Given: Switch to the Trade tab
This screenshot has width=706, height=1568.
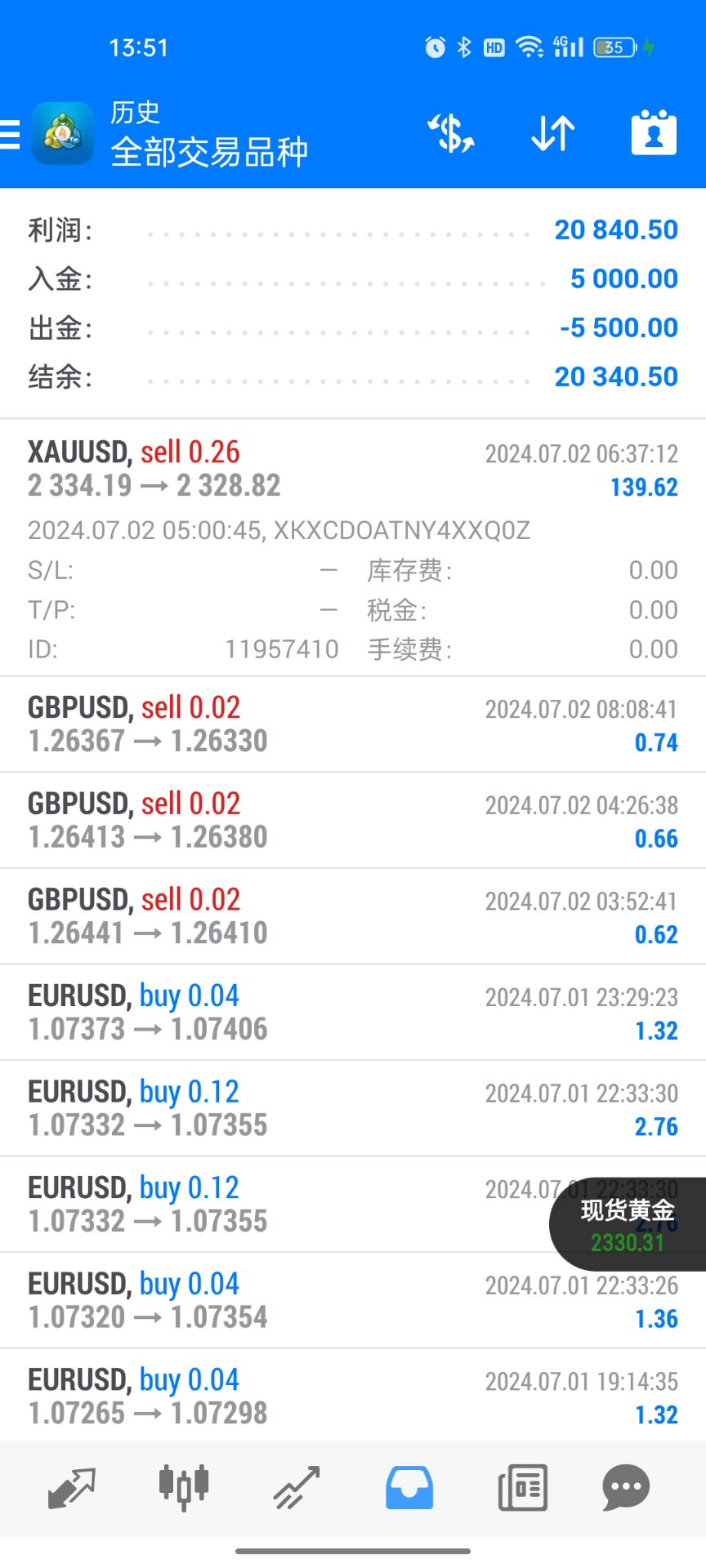Looking at the screenshot, I should [x=296, y=1487].
